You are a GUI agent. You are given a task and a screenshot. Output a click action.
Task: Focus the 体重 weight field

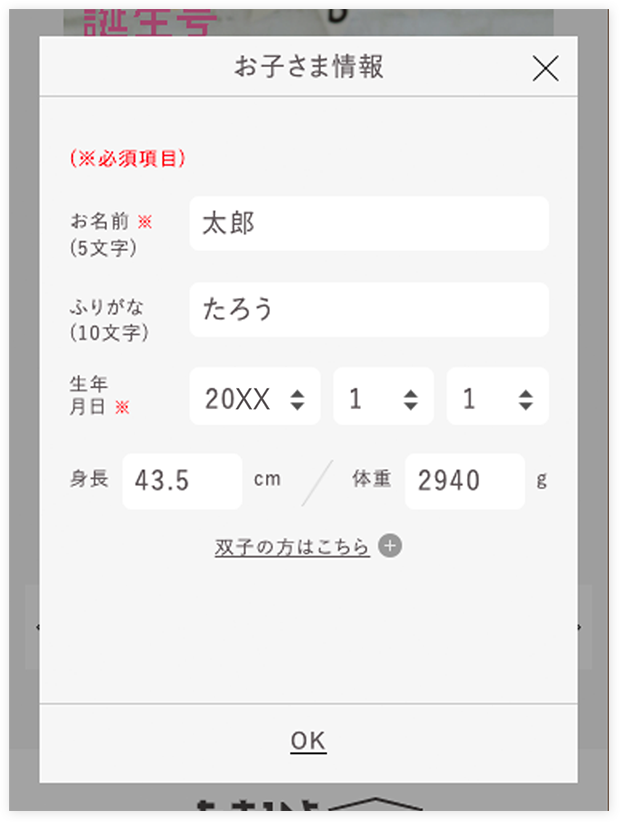464,481
